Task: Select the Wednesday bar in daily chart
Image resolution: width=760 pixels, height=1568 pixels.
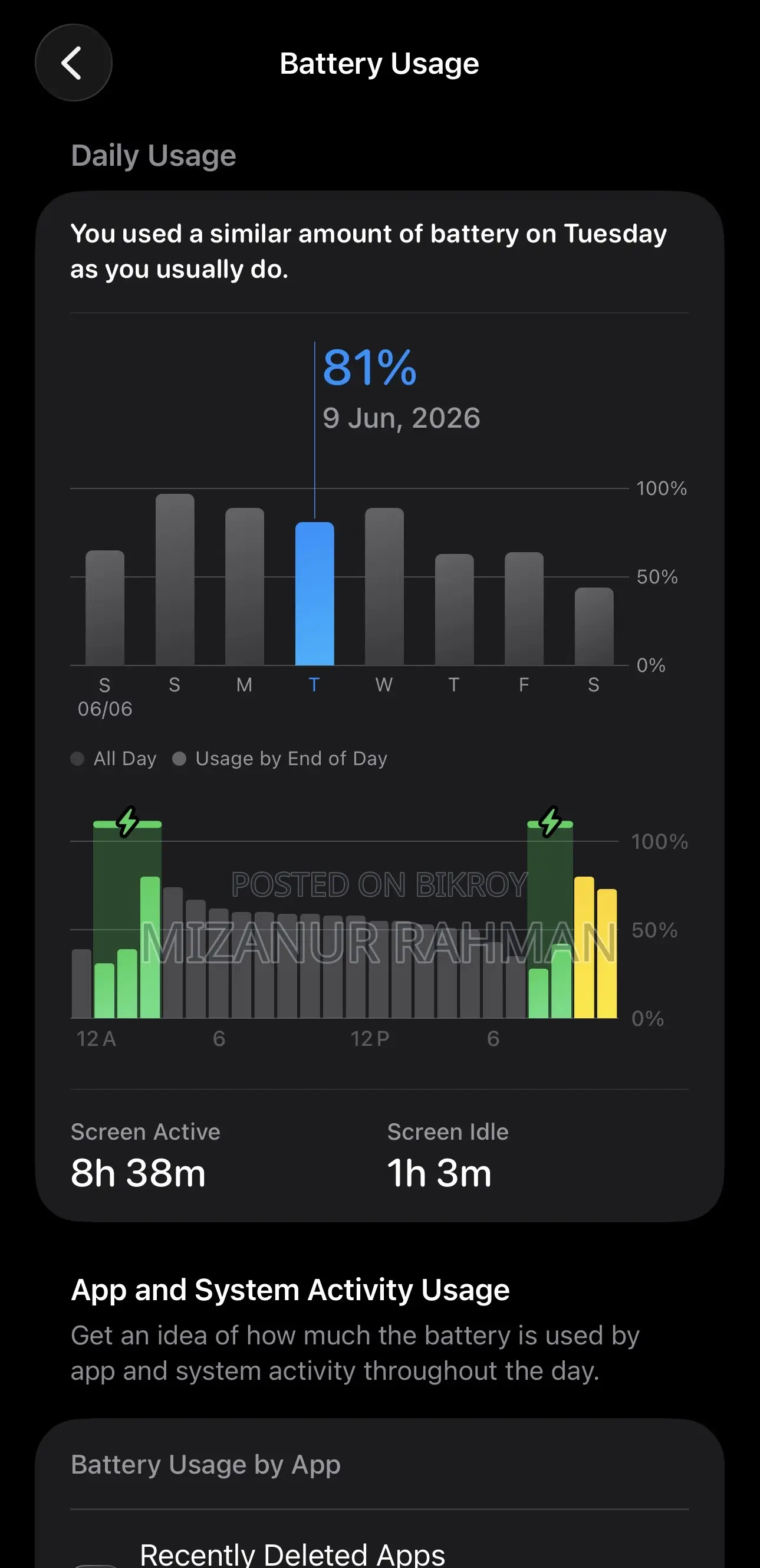Action: [x=384, y=586]
